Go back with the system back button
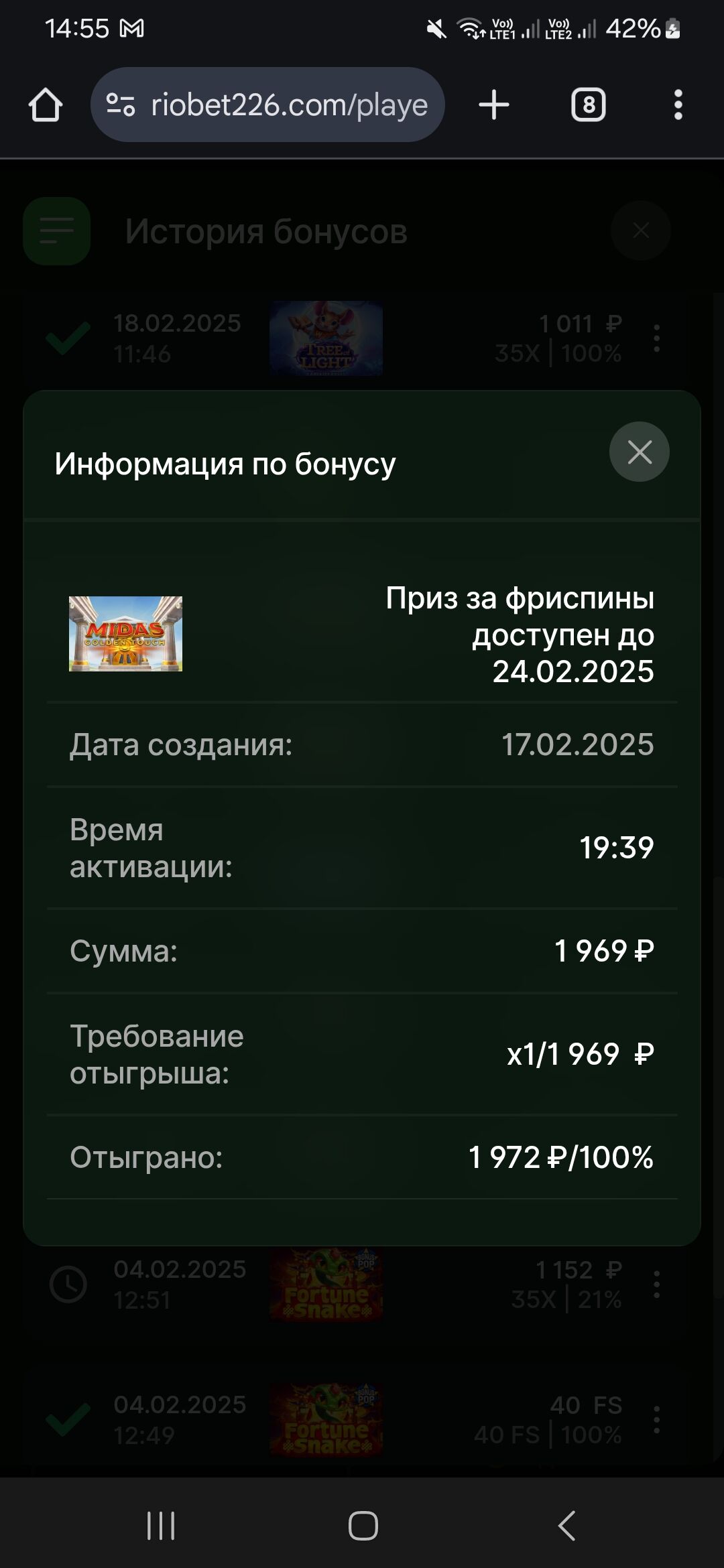This screenshot has width=724, height=1568. click(x=566, y=1526)
